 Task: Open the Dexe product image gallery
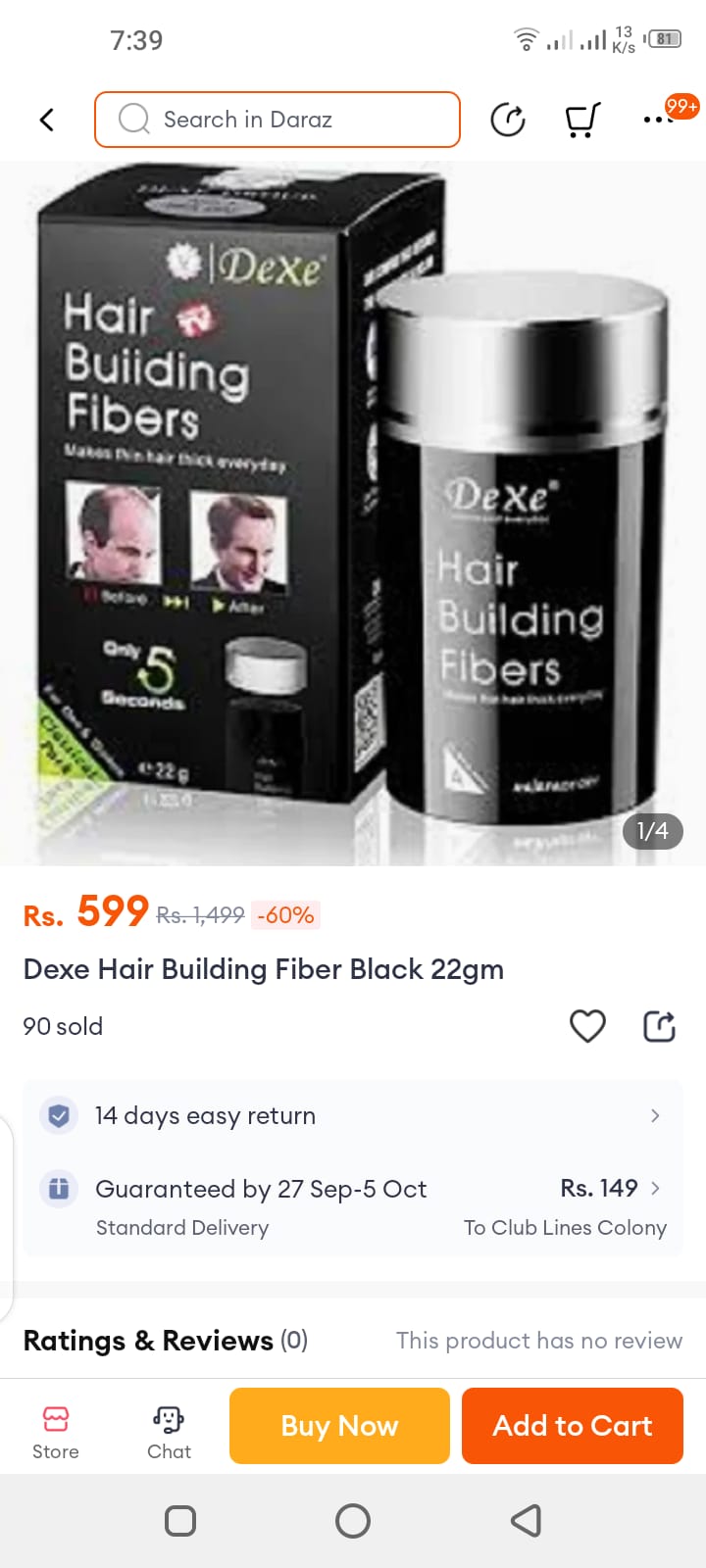point(353,514)
